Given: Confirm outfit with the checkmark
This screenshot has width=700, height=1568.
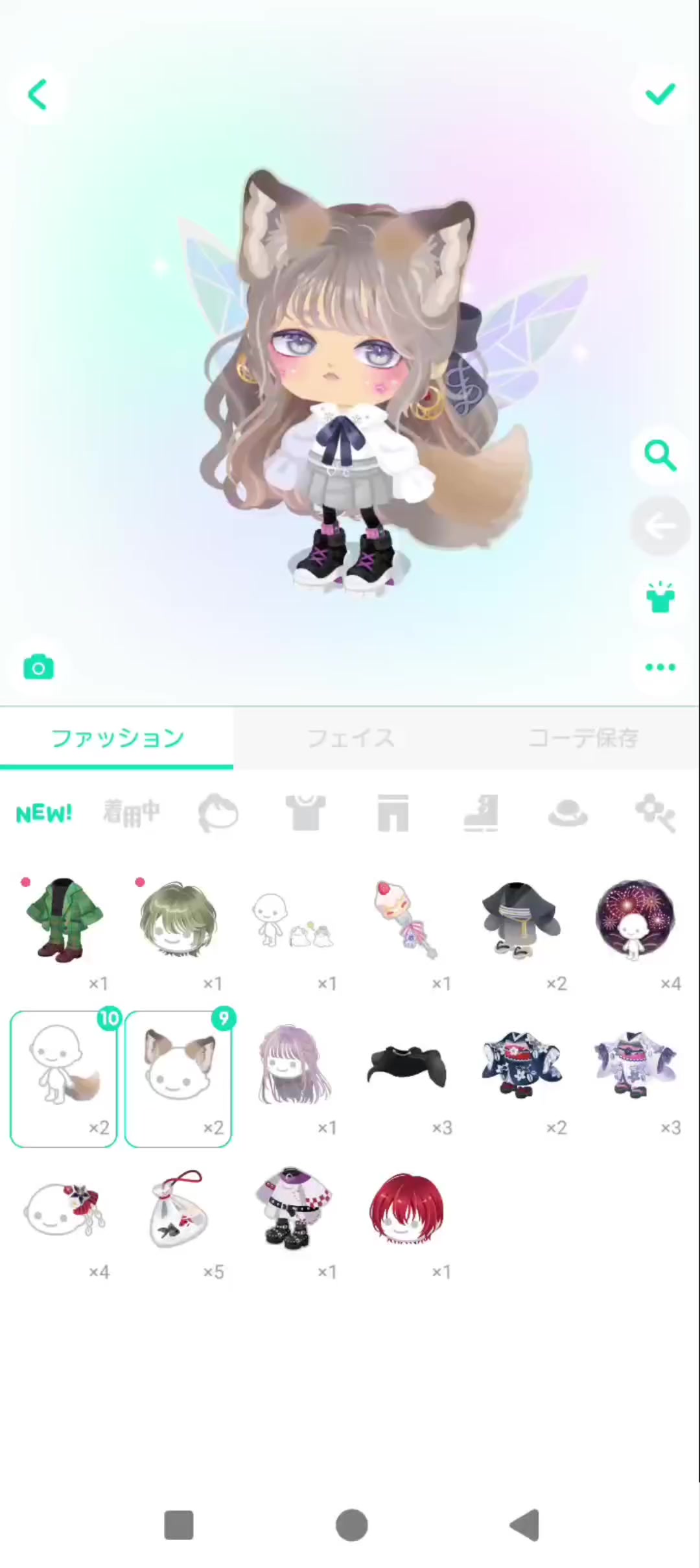Looking at the screenshot, I should pos(660,95).
